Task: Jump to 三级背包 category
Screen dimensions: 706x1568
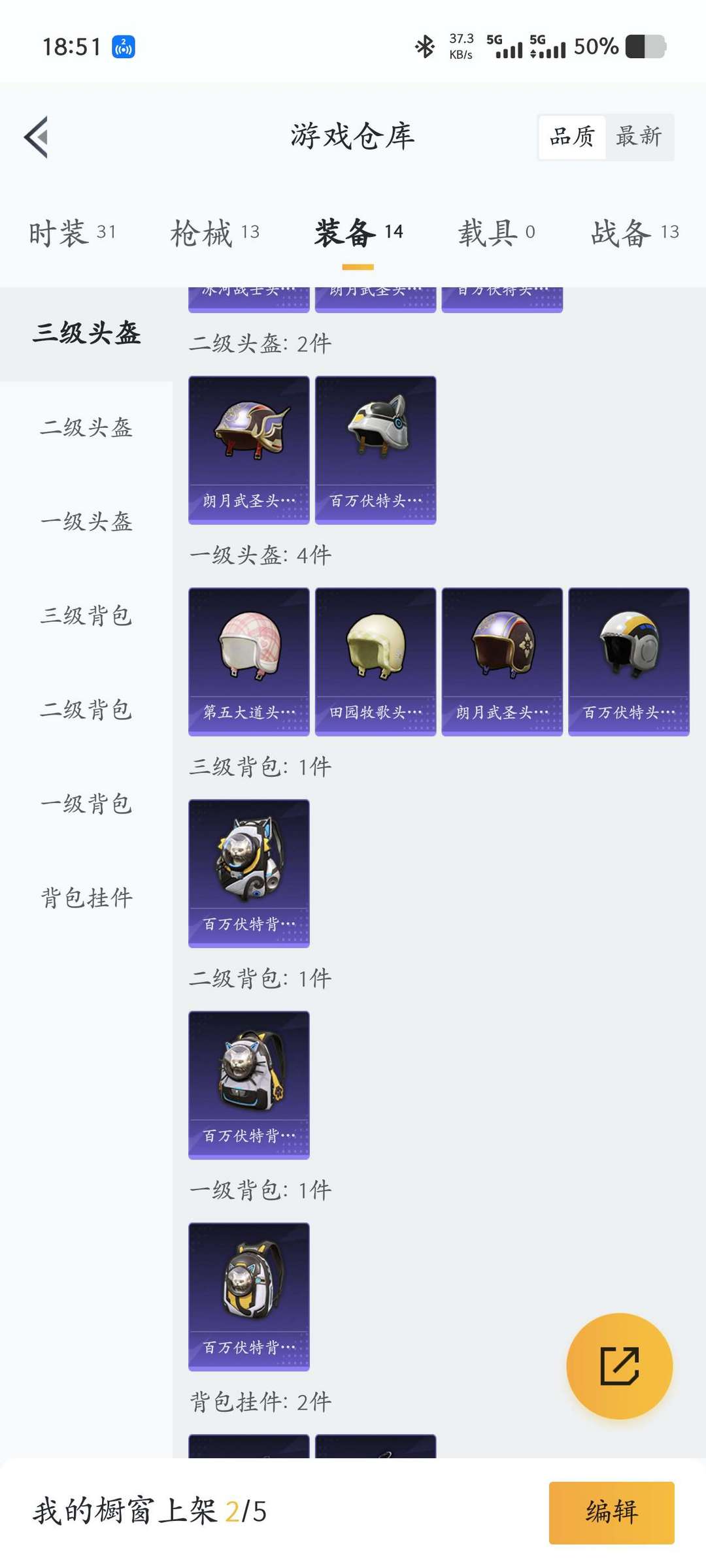Action: [x=86, y=616]
